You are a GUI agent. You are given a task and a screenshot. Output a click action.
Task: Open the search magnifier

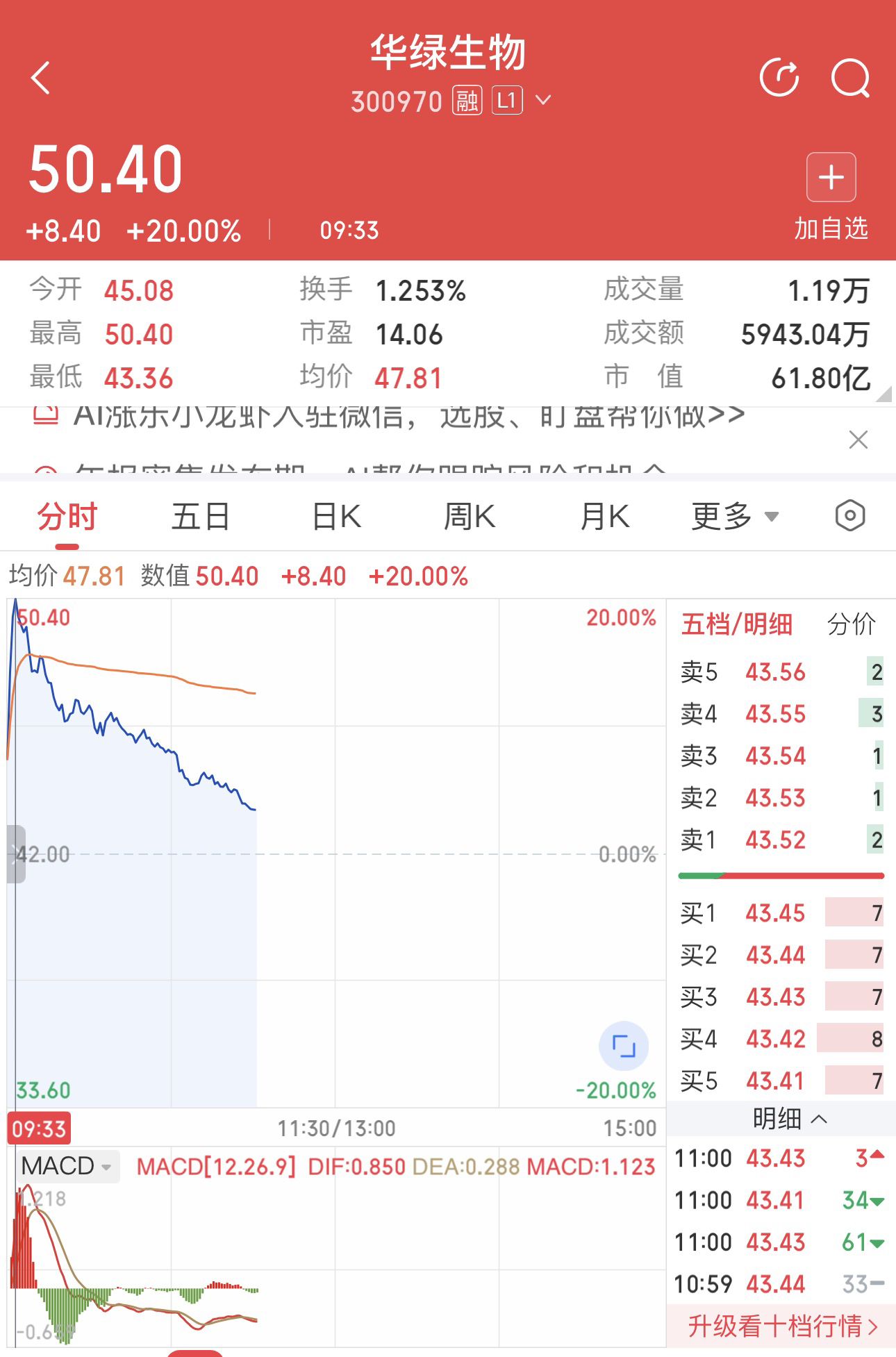(850, 77)
